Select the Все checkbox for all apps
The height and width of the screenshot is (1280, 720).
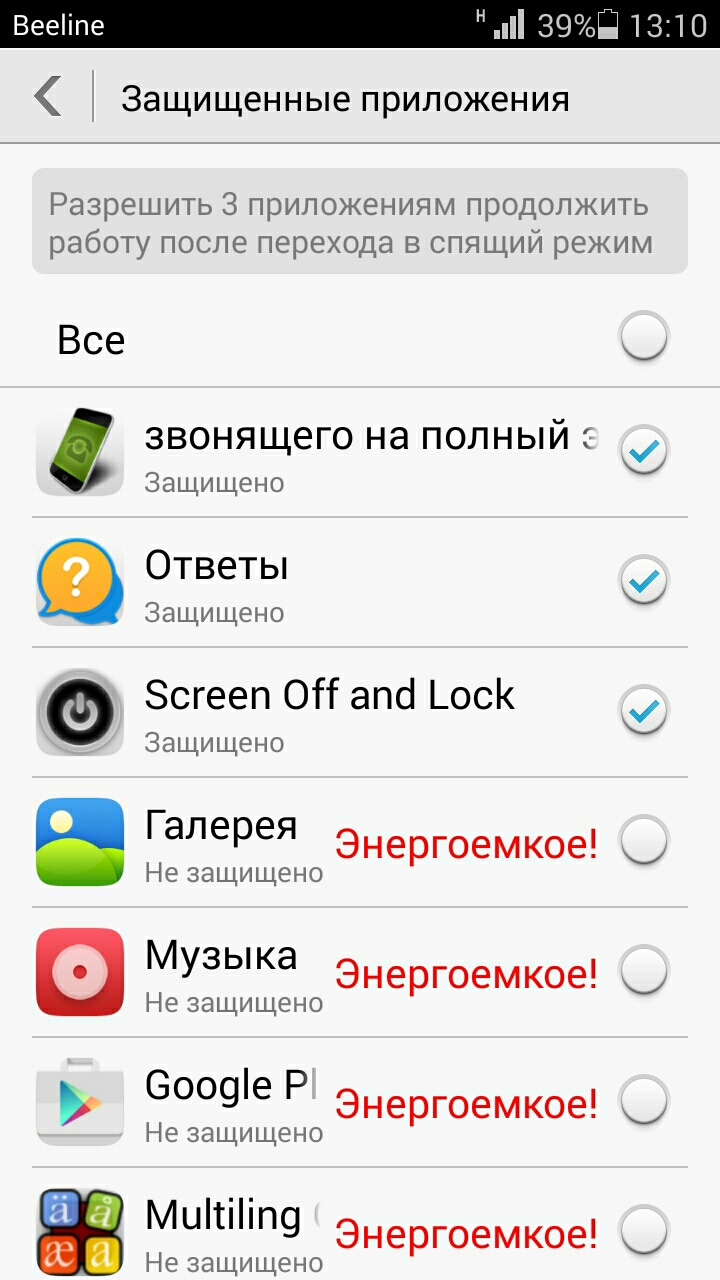643,337
